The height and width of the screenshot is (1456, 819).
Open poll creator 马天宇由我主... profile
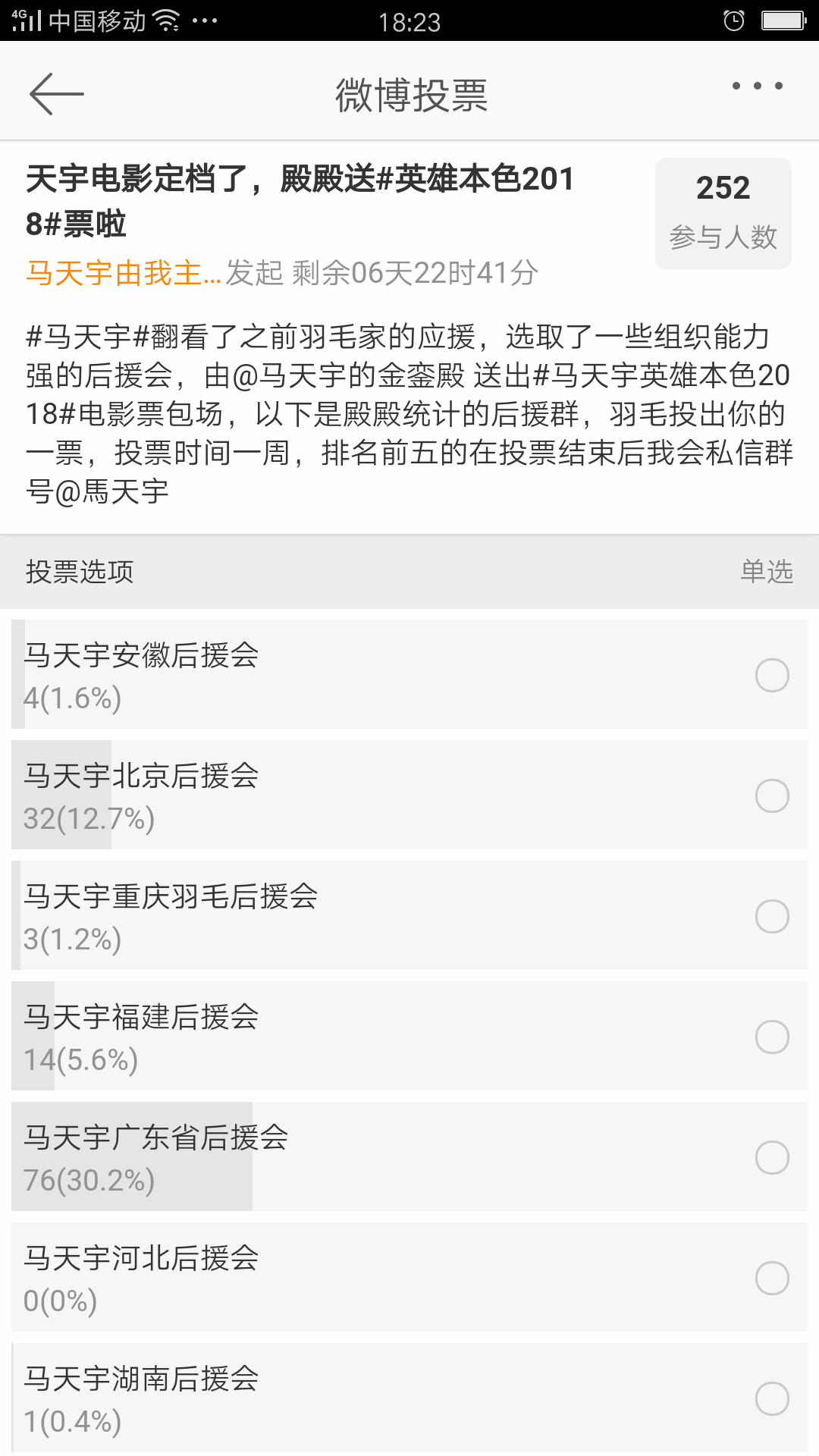124,273
